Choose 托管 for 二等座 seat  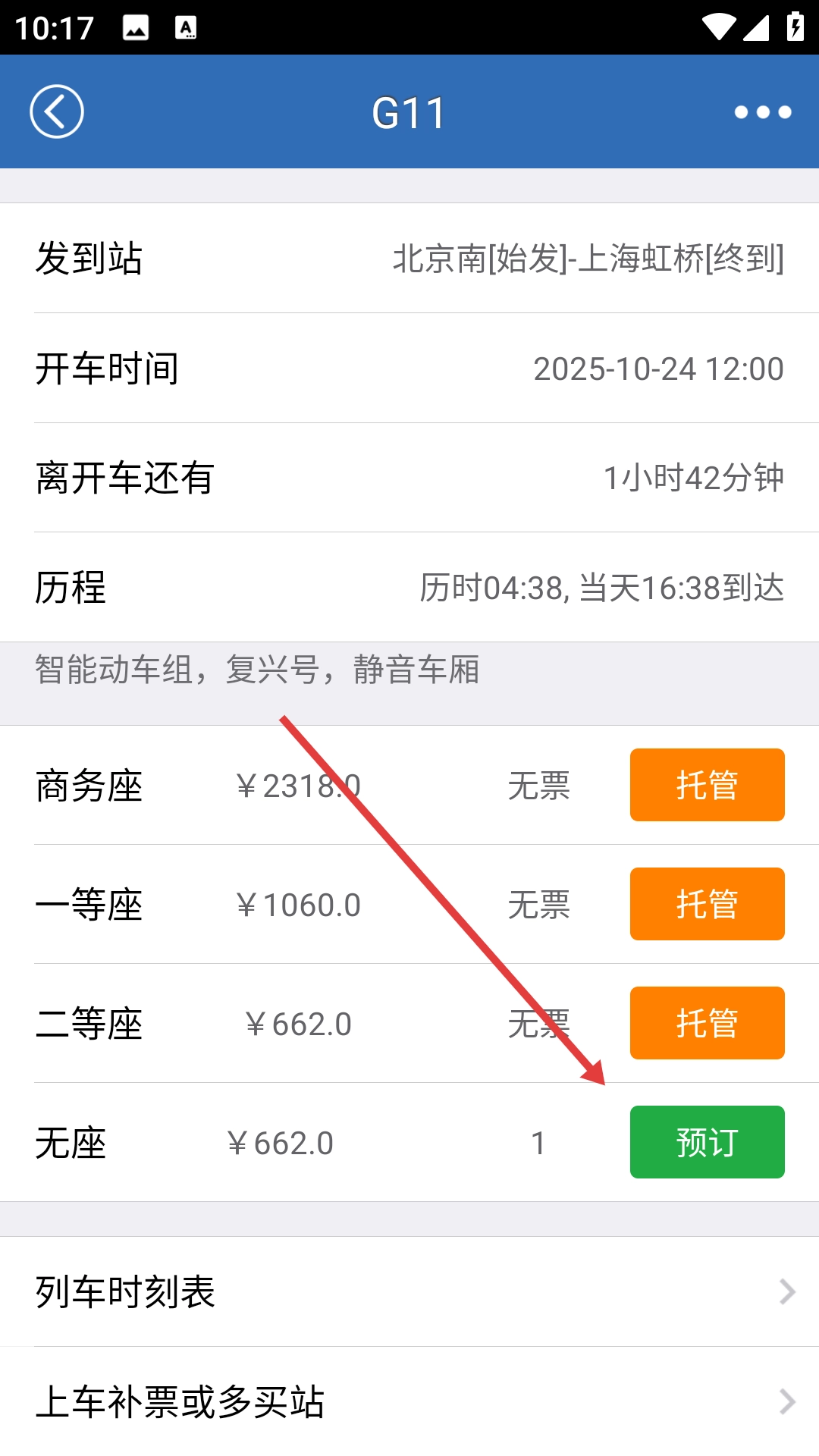tap(707, 1023)
